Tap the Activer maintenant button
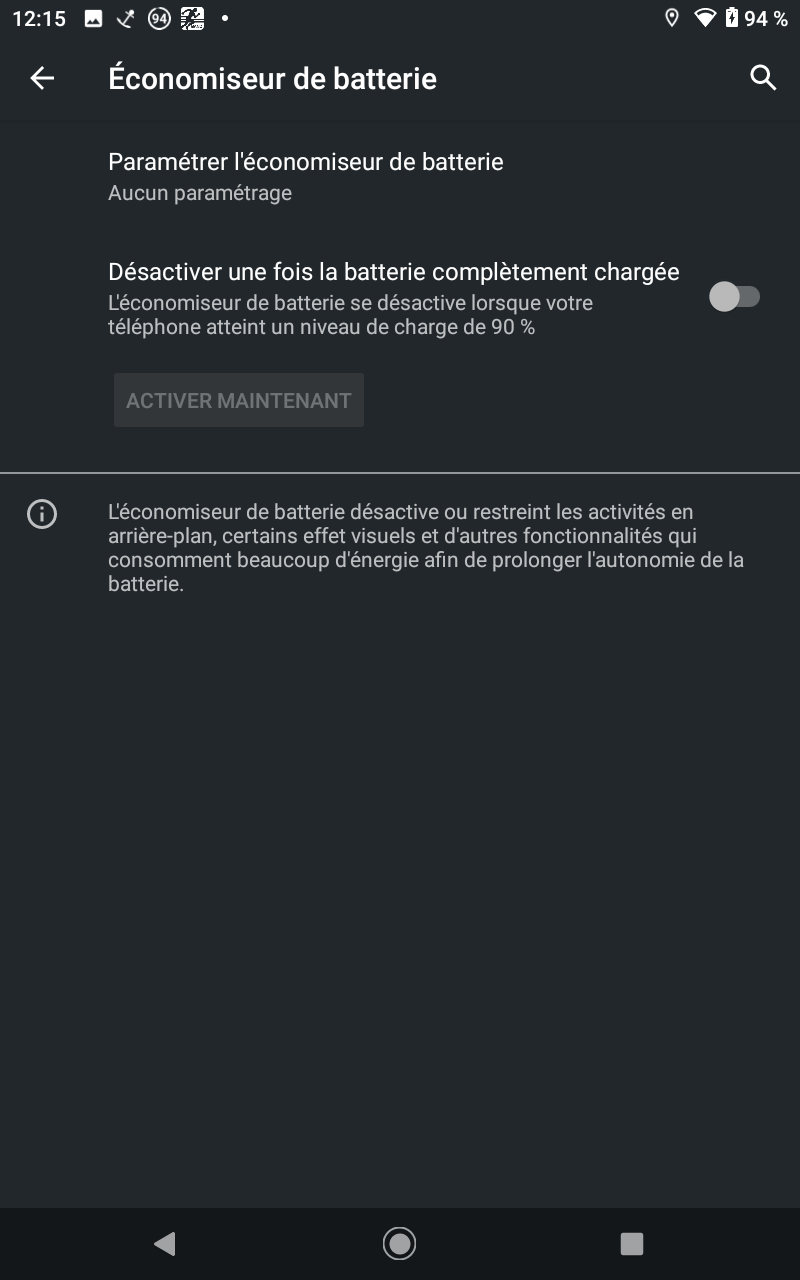The image size is (800, 1280). coord(239,400)
